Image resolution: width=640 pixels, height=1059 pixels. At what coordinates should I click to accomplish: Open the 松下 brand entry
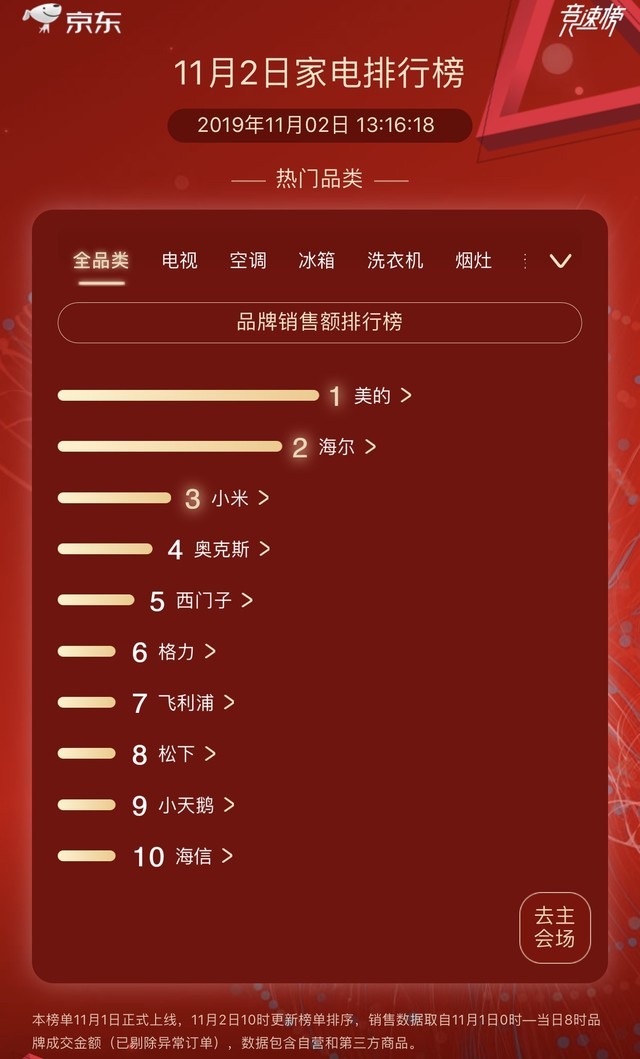[178, 754]
